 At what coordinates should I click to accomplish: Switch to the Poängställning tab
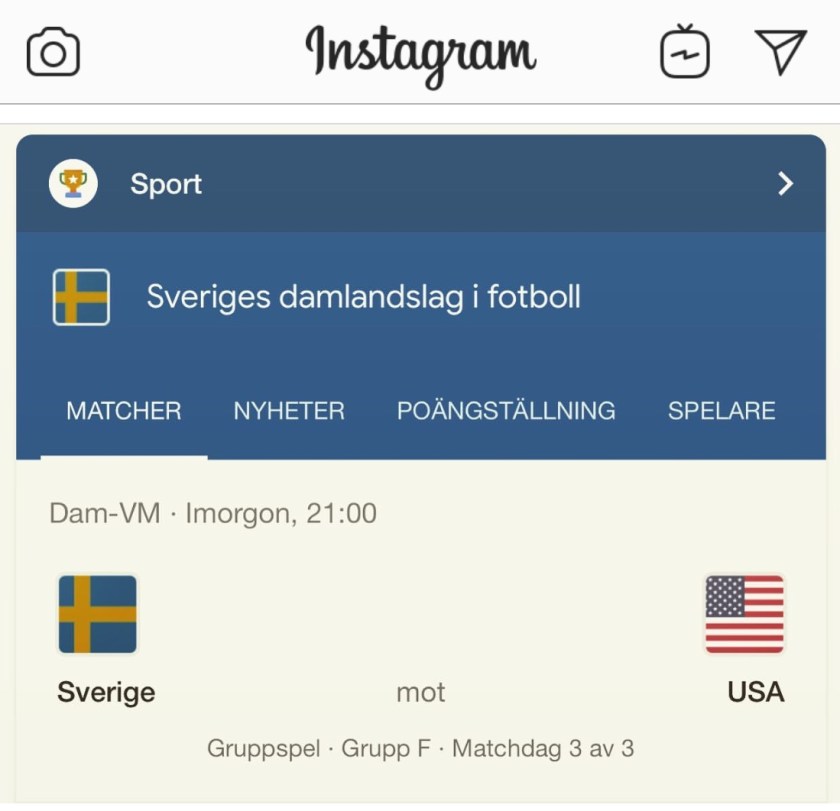click(506, 411)
